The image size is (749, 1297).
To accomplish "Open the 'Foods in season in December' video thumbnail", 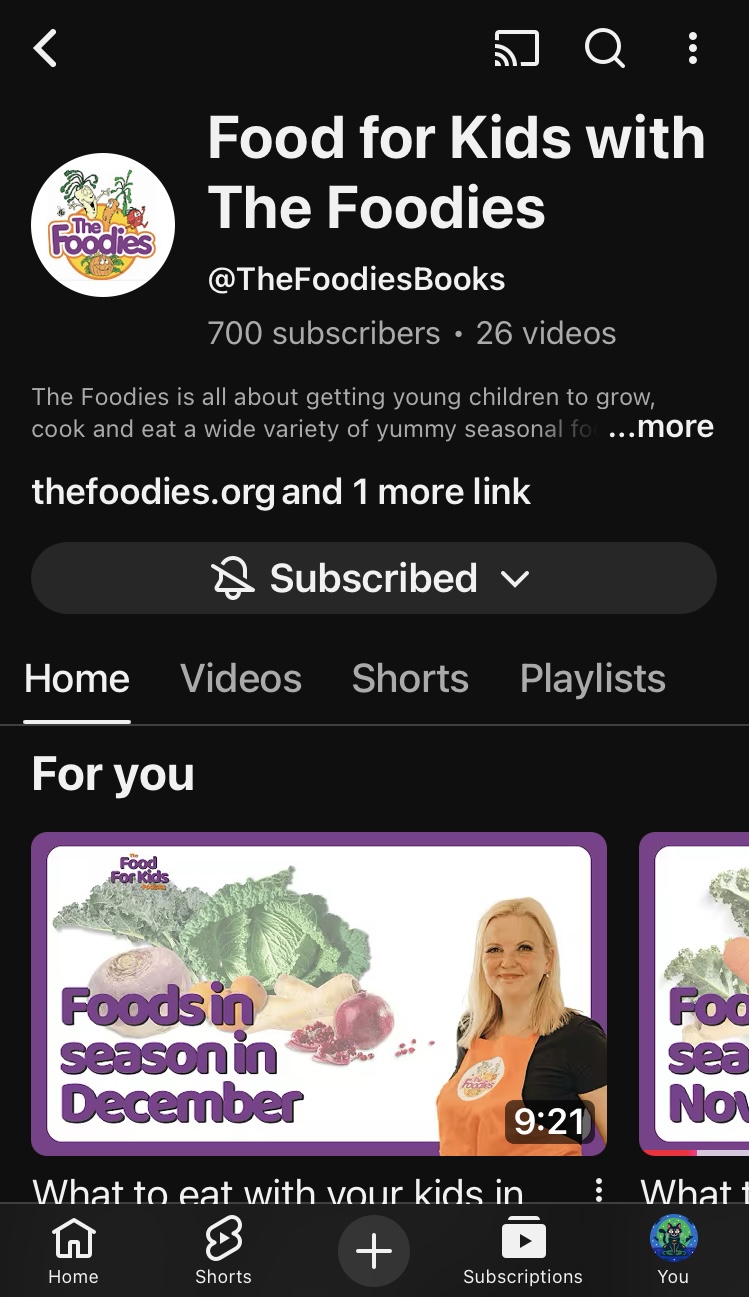I will pos(319,993).
